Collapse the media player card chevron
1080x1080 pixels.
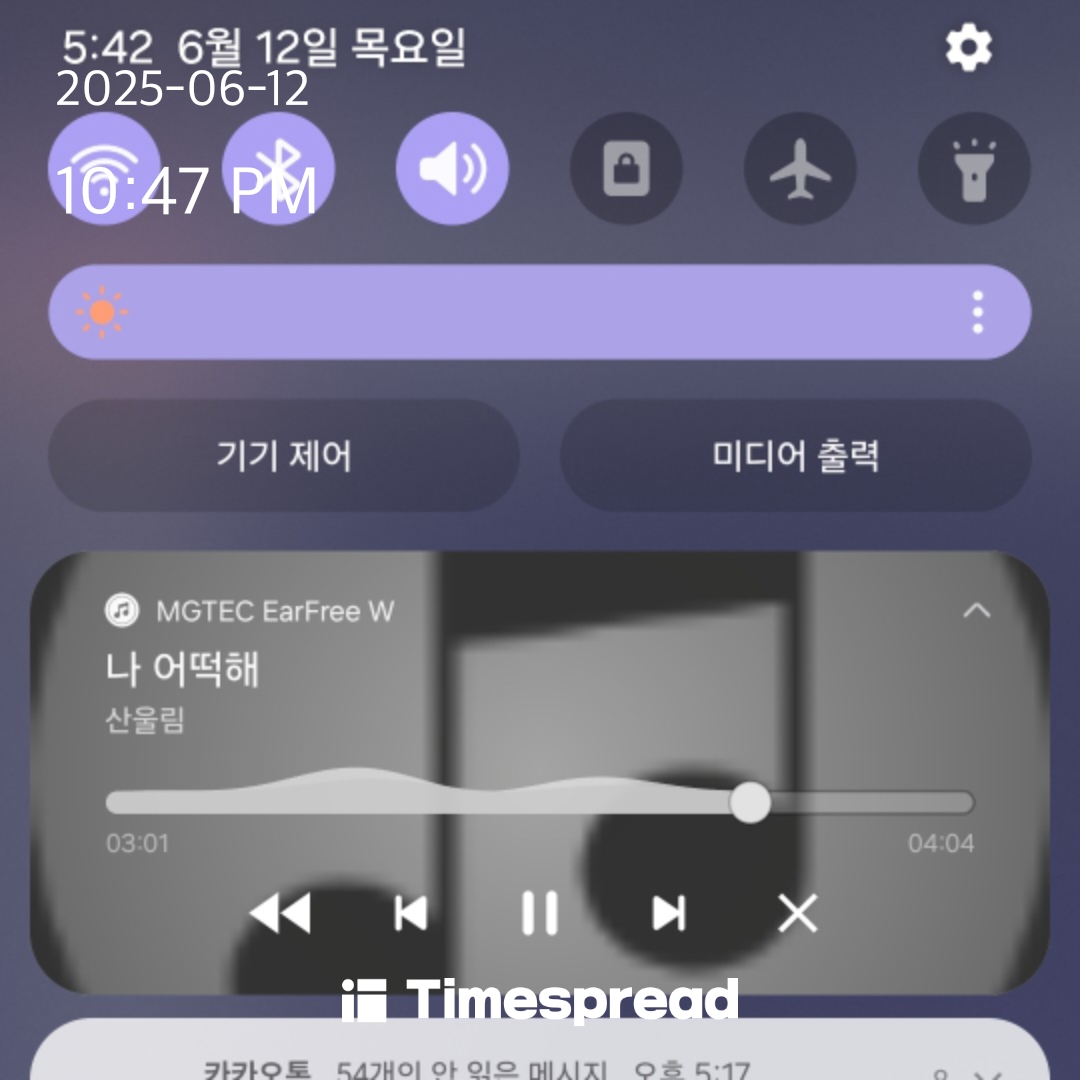(976, 610)
